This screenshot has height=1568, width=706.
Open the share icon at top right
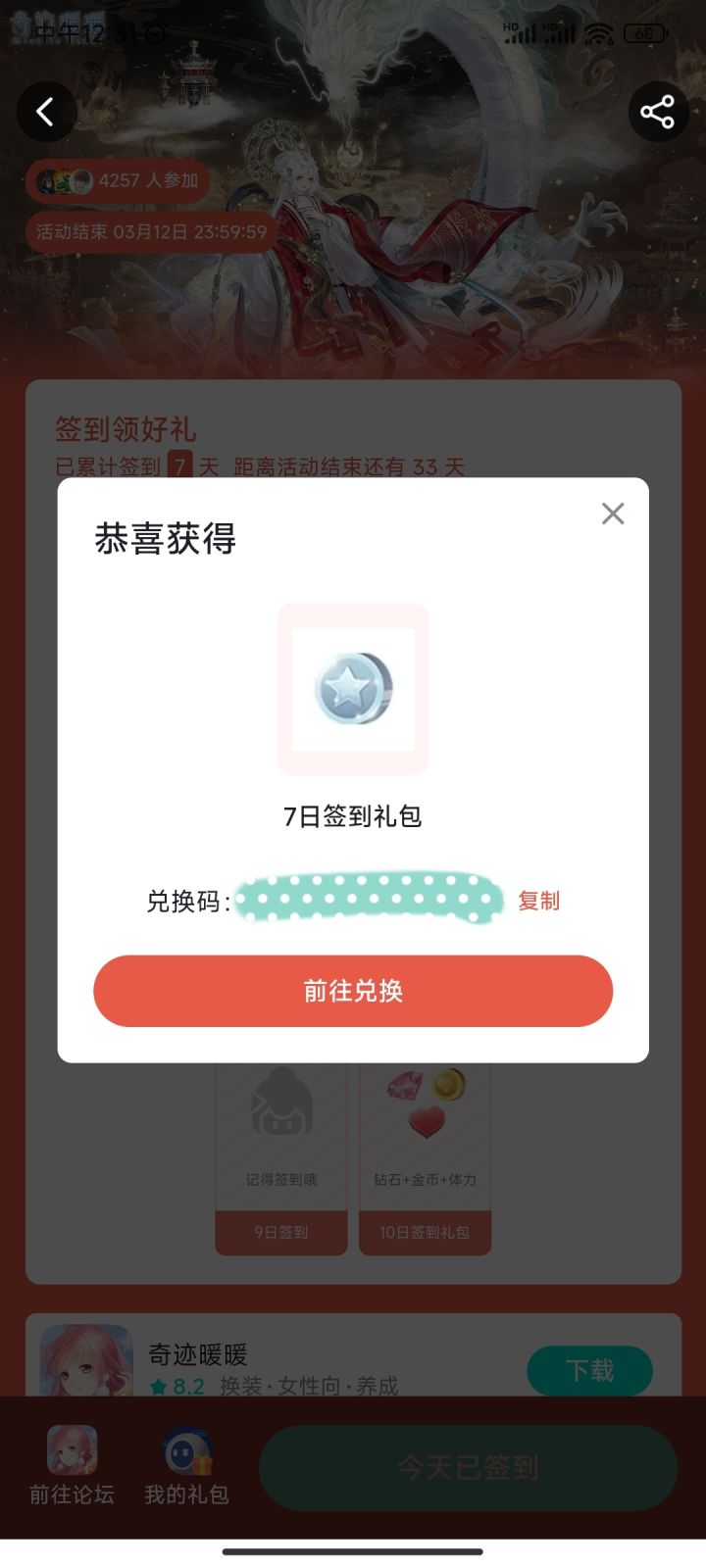[657, 112]
